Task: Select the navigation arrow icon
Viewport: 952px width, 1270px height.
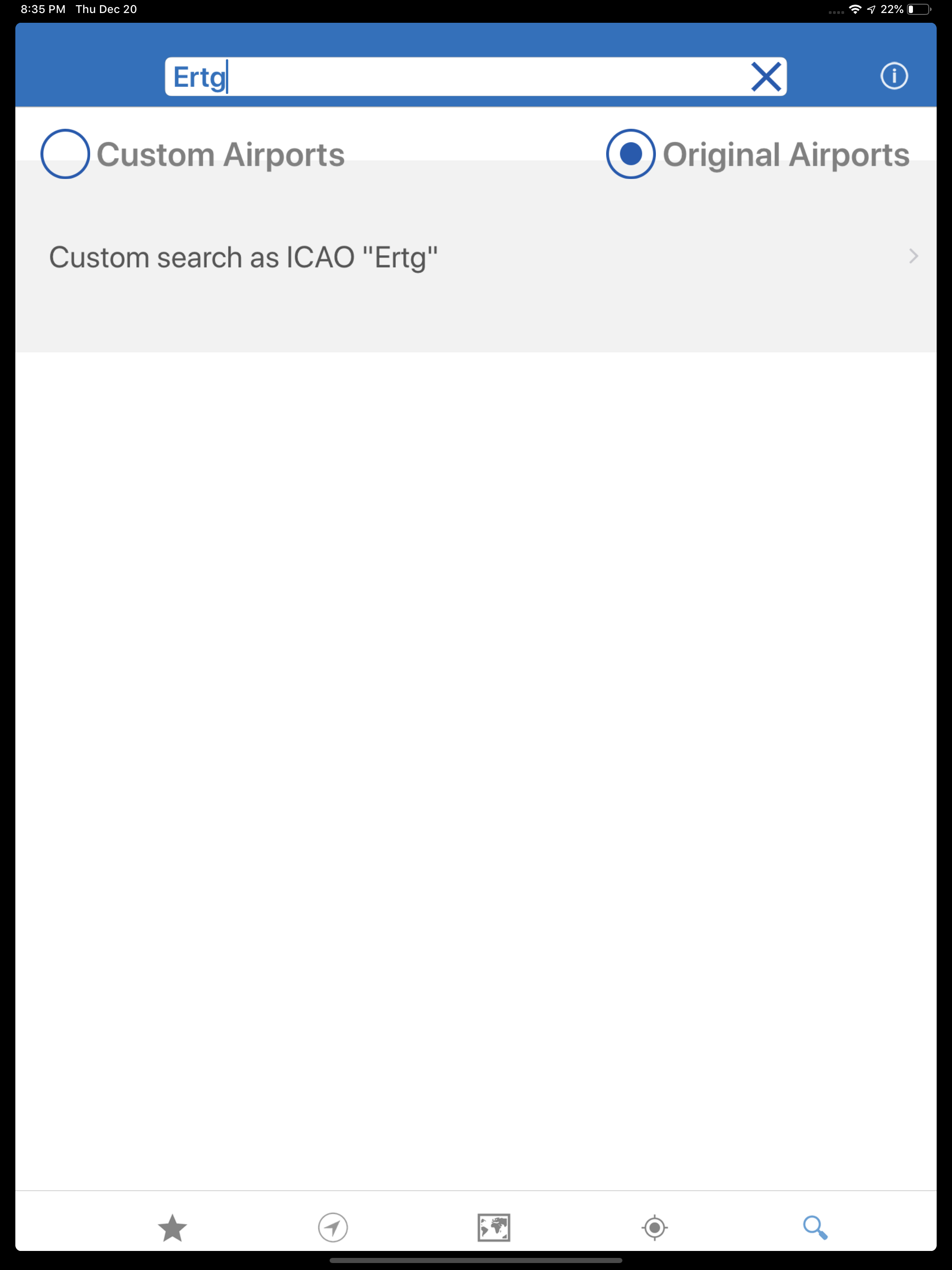Action: coord(333,1227)
